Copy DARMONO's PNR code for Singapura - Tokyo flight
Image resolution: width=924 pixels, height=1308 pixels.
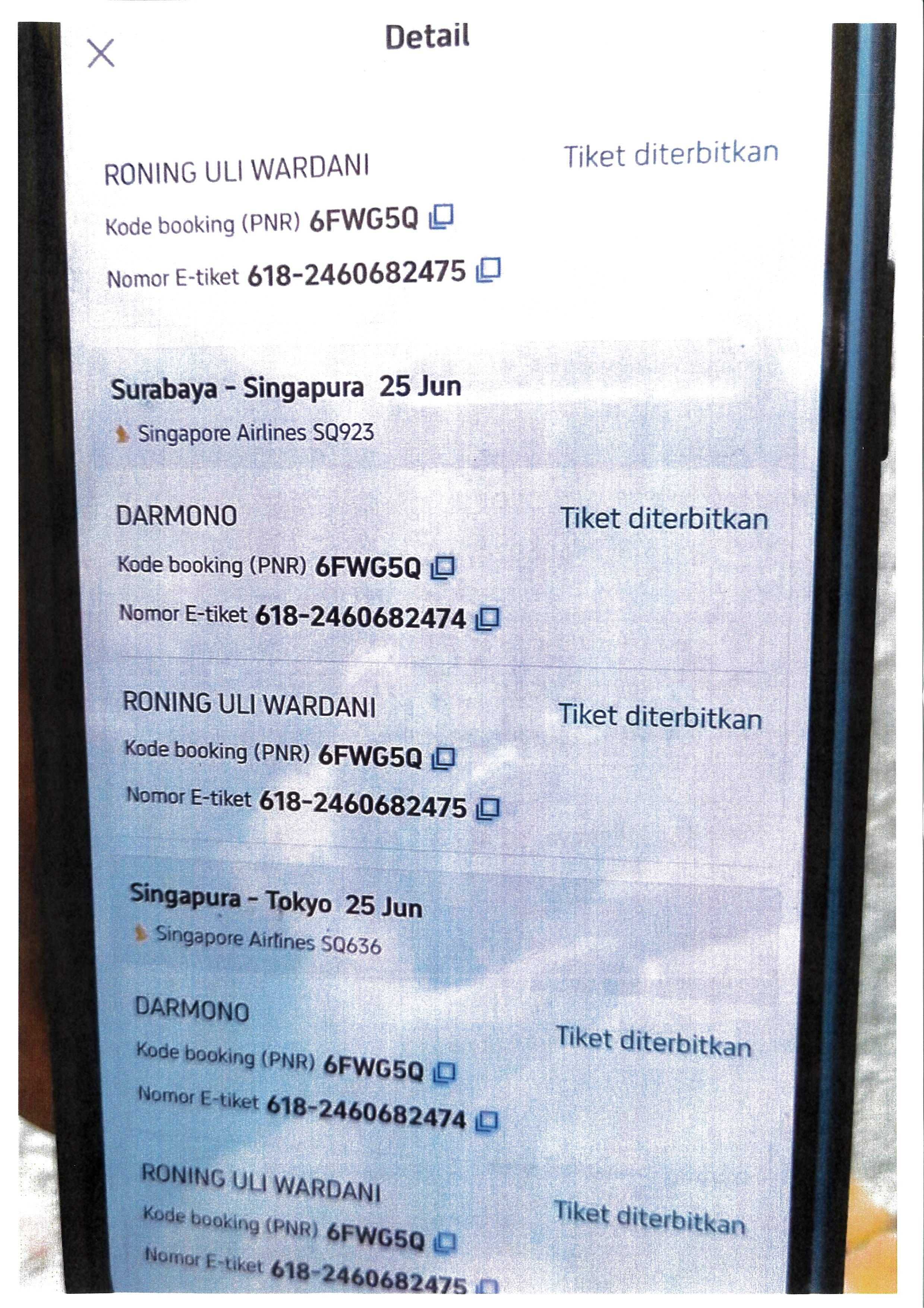(445, 1072)
